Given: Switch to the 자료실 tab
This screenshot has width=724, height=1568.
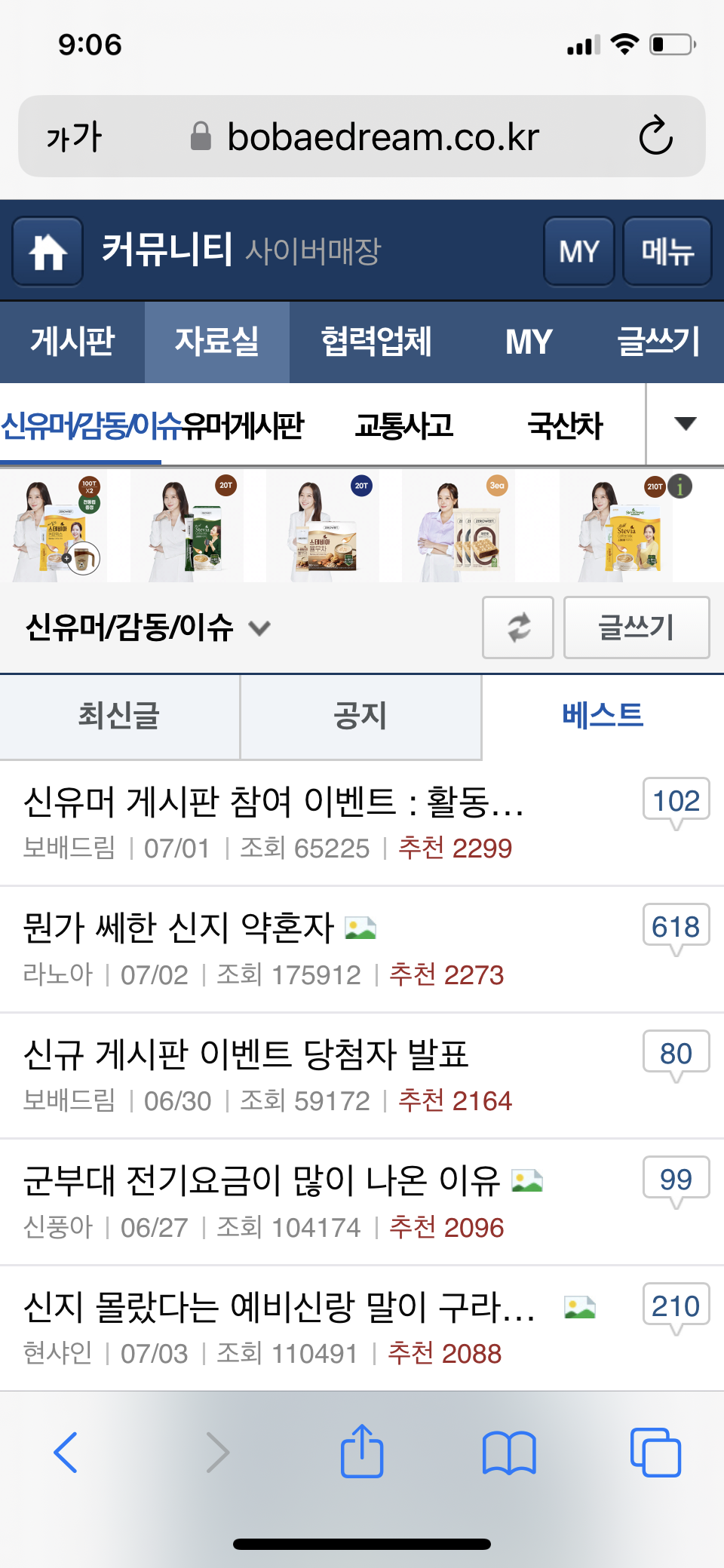Looking at the screenshot, I should [x=217, y=342].
